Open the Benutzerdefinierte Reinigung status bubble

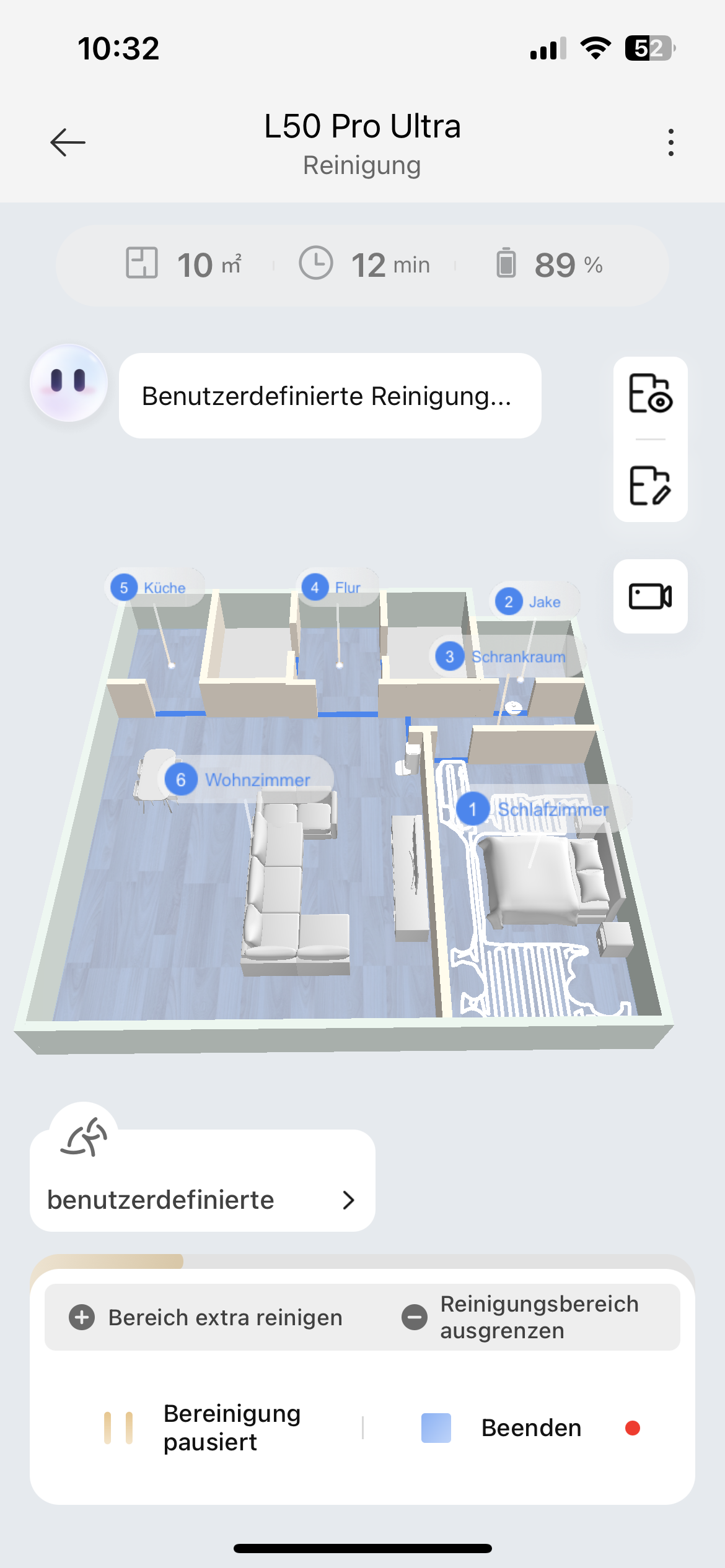(330, 396)
